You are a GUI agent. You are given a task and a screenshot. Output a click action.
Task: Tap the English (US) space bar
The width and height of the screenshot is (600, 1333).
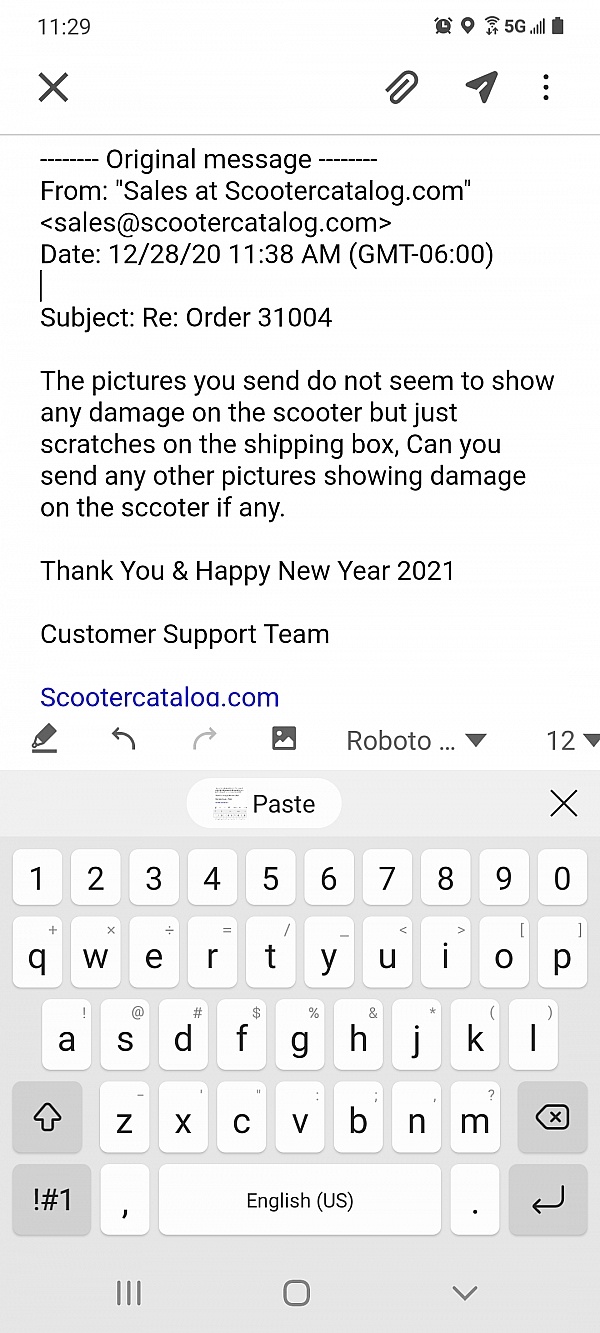[300, 1200]
